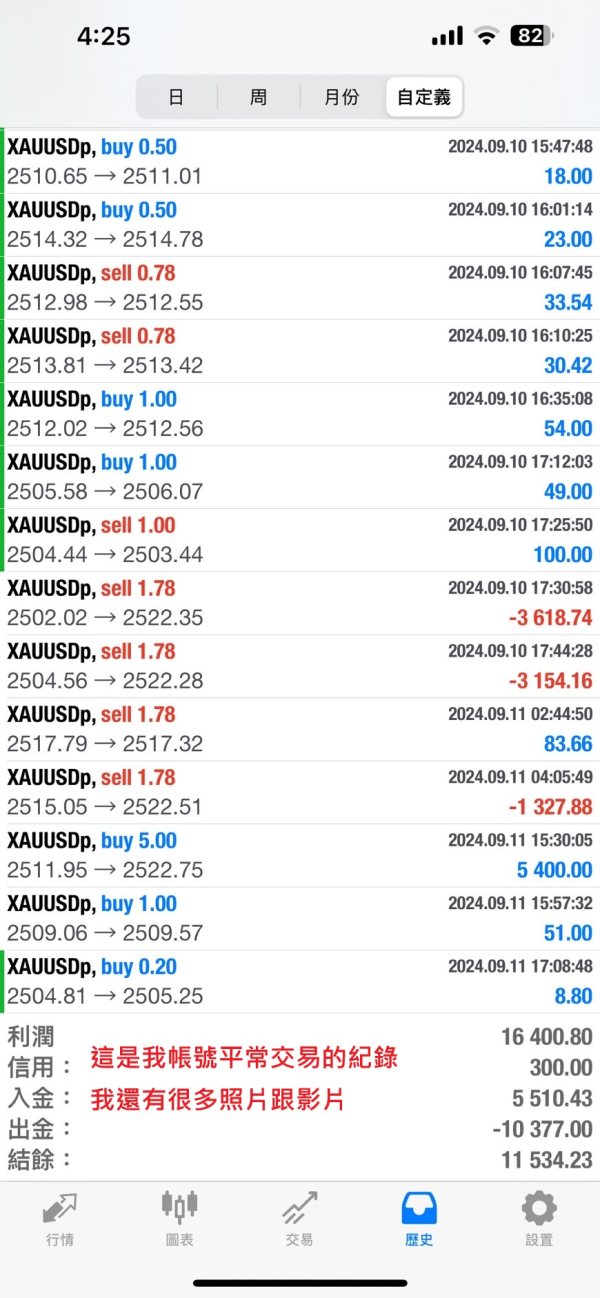This screenshot has width=600, height=1298.
Task: Open the sell 1.78 trade losing 1 327.88
Action: click(x=300, y=792)
